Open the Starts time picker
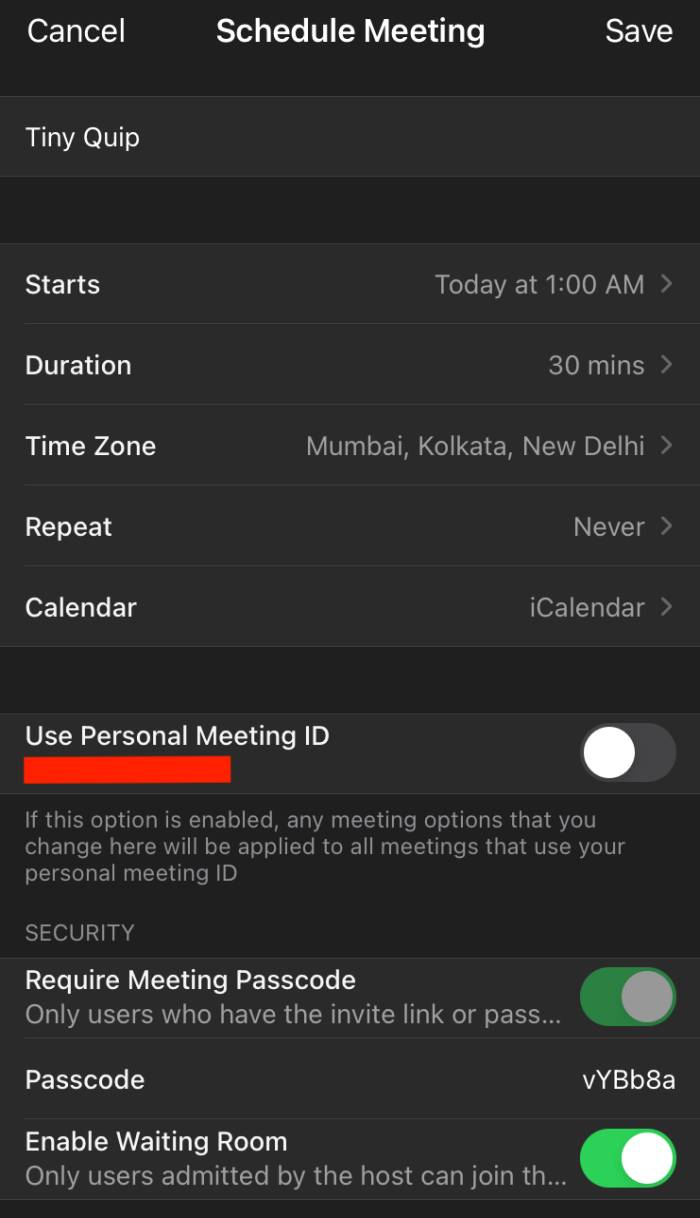700x1218 pixels. click(350, 284)
